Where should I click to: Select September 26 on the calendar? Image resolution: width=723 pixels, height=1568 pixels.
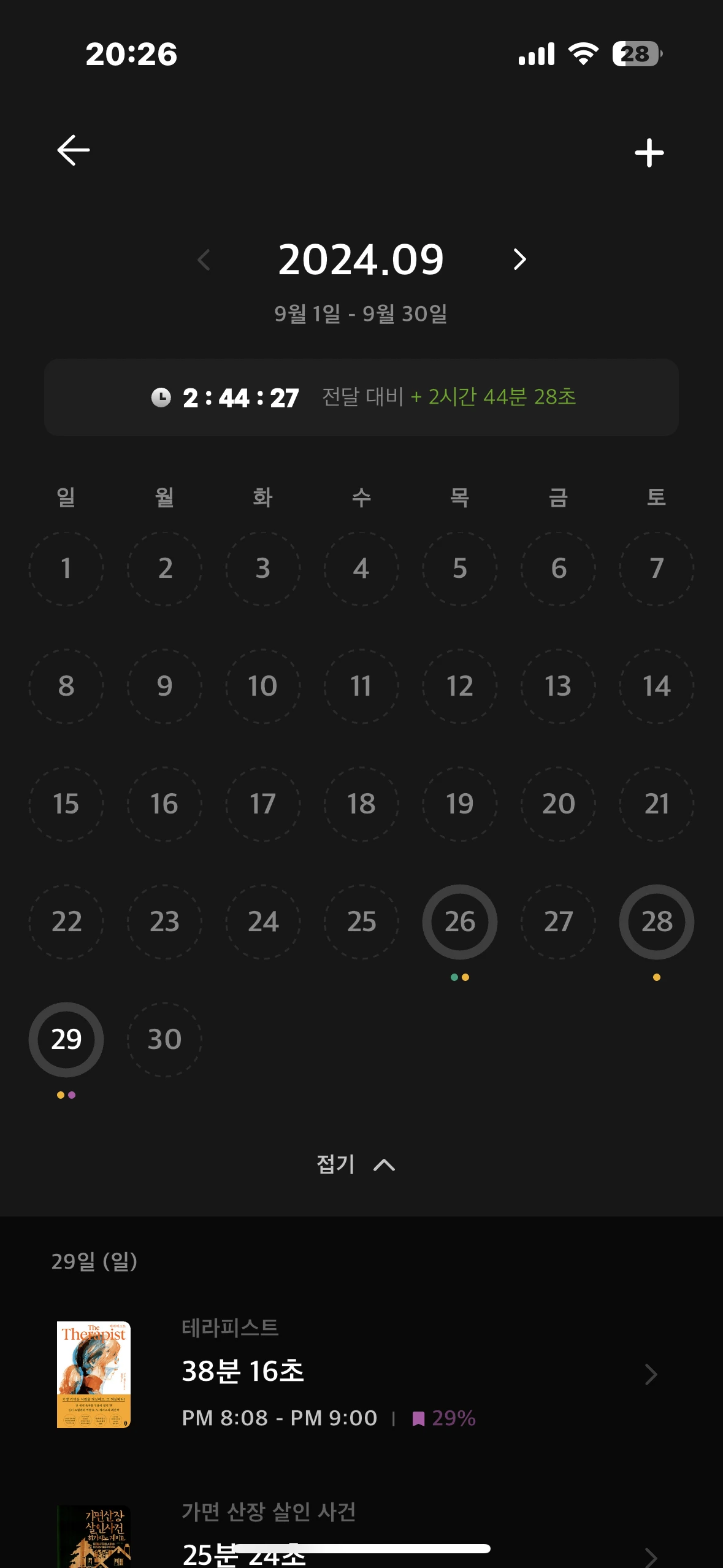[x=460, y=921]
